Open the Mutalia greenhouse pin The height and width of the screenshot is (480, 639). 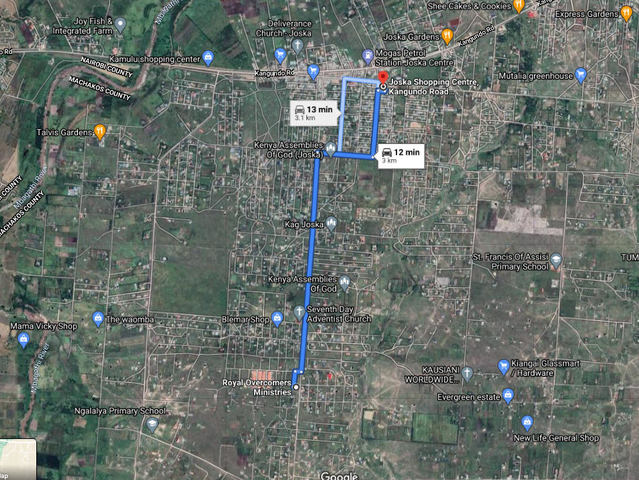coord(581,75)
